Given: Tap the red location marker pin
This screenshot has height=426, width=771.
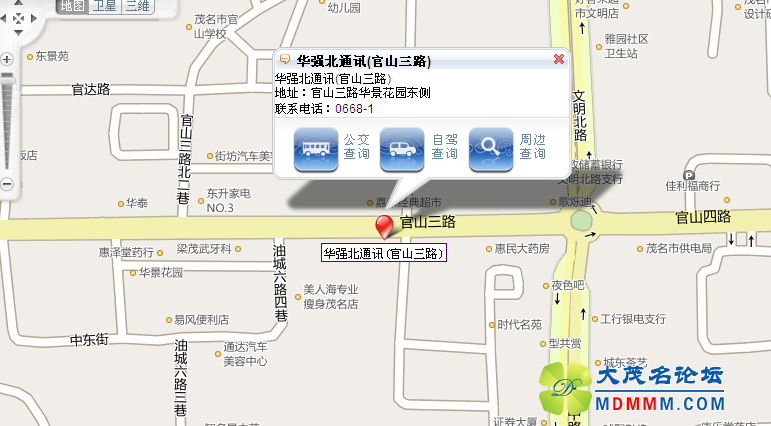Looking at the screenshot, I should click(x=384, y=225).
